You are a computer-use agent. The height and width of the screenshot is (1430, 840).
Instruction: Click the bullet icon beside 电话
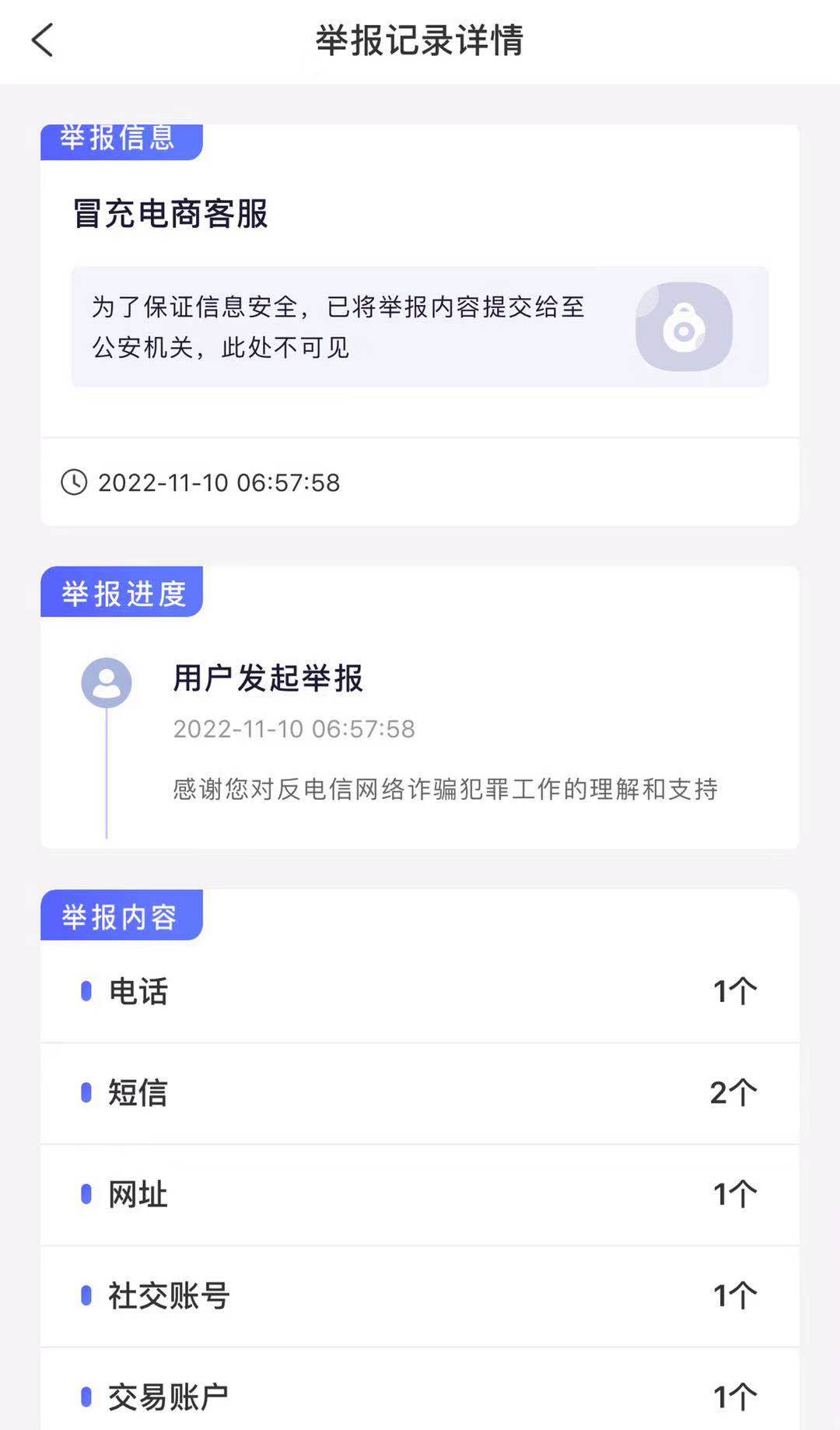pyautogui.click(x=86, y=990)
